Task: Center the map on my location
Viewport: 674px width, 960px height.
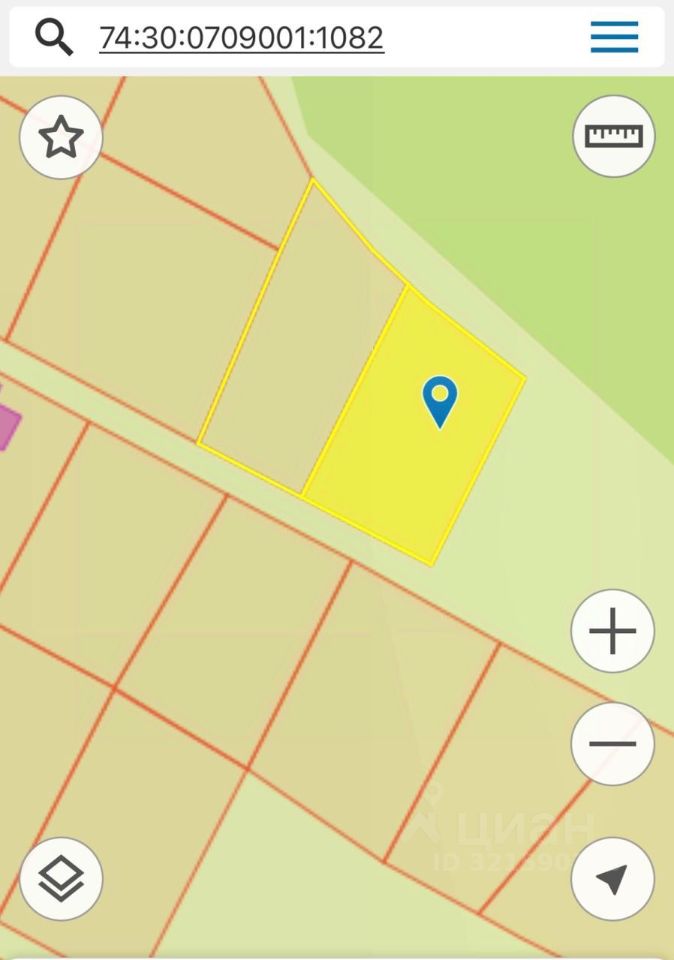Action: (x=612, y=878)
